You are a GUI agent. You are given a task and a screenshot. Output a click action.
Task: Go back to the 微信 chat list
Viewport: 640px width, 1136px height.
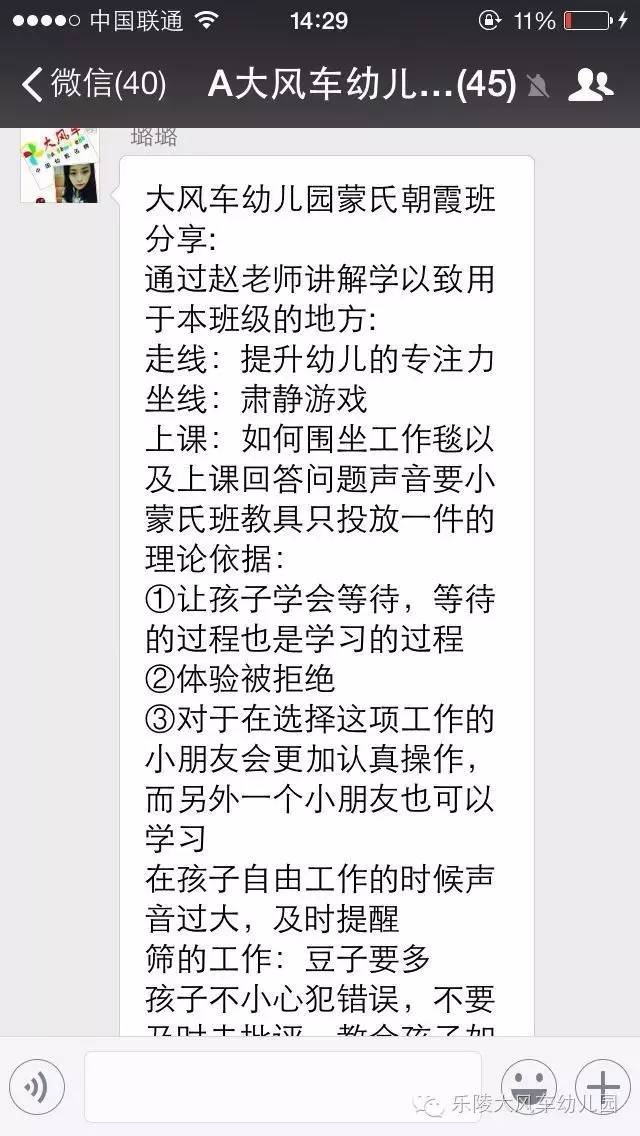point(92,85)
